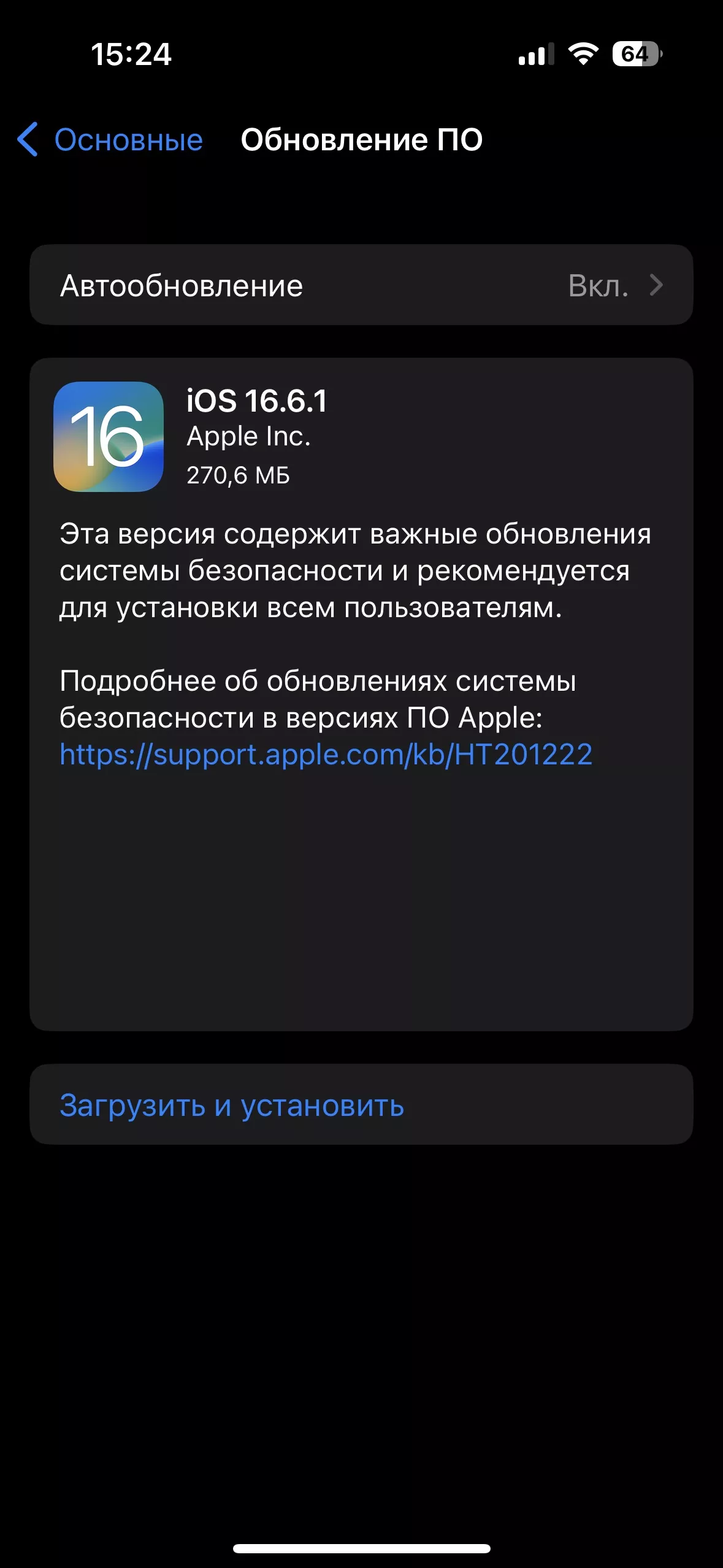Screen dimensions: 723x1568
Task: Go back to Основные settings
Action: tap(110, 140)
